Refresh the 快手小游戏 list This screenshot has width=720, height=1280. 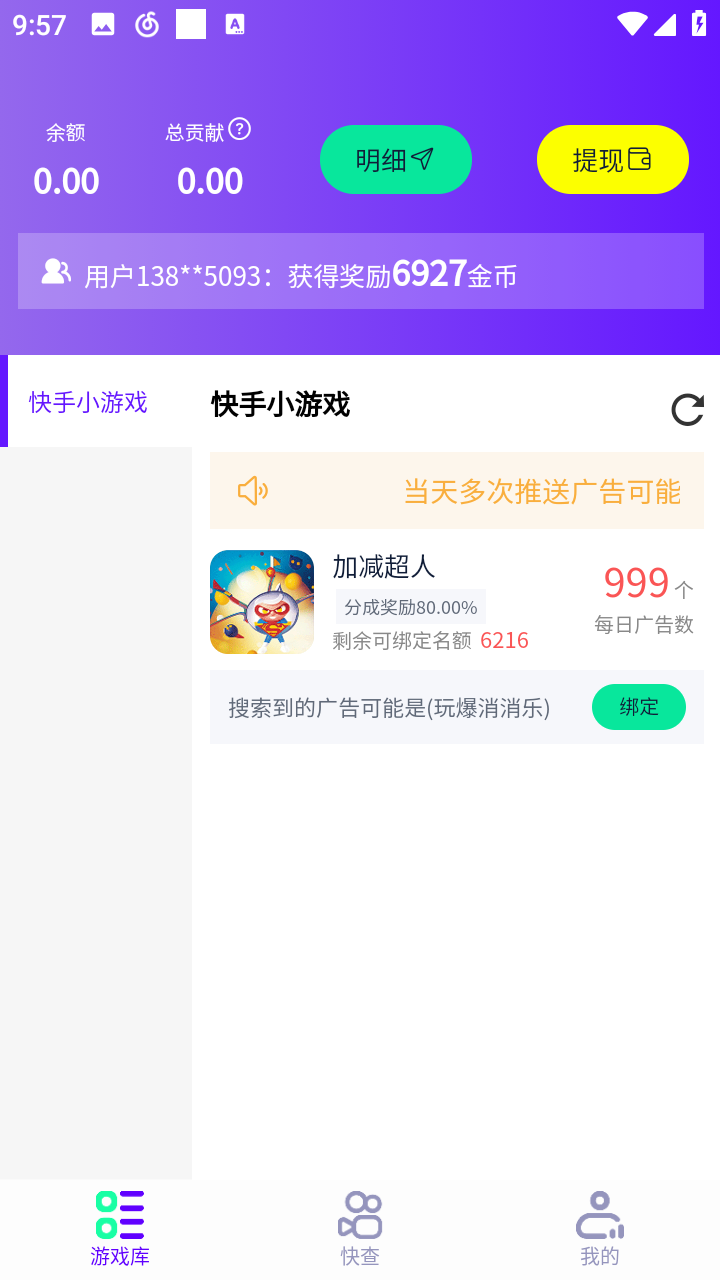pyautogui.click(x=687, y=410)
